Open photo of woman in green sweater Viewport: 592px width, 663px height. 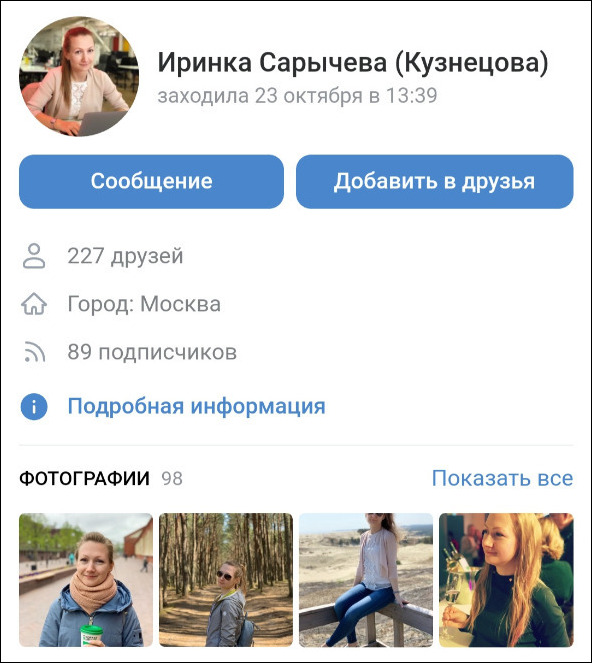(x=506, y=580)
